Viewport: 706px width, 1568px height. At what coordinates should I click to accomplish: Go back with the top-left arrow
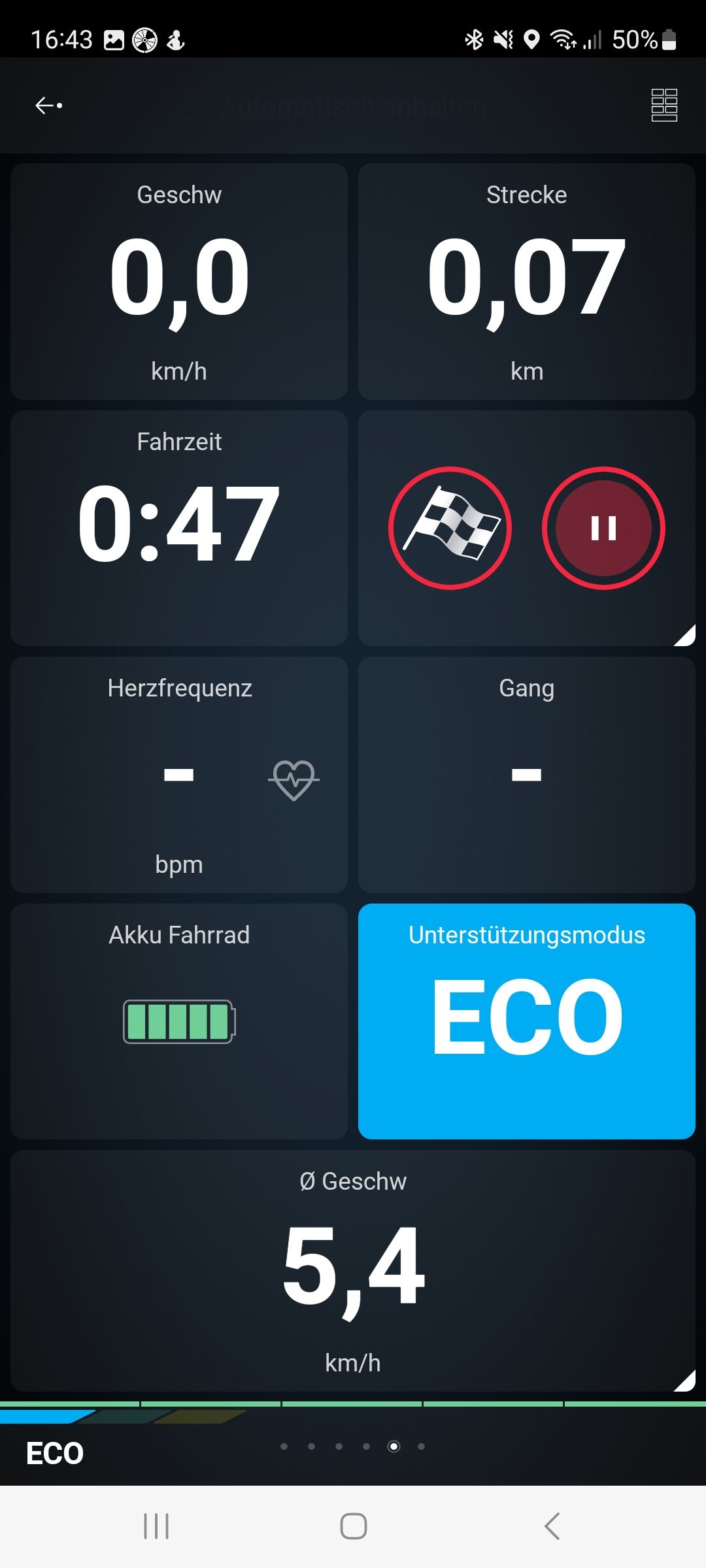click(48, 105)
